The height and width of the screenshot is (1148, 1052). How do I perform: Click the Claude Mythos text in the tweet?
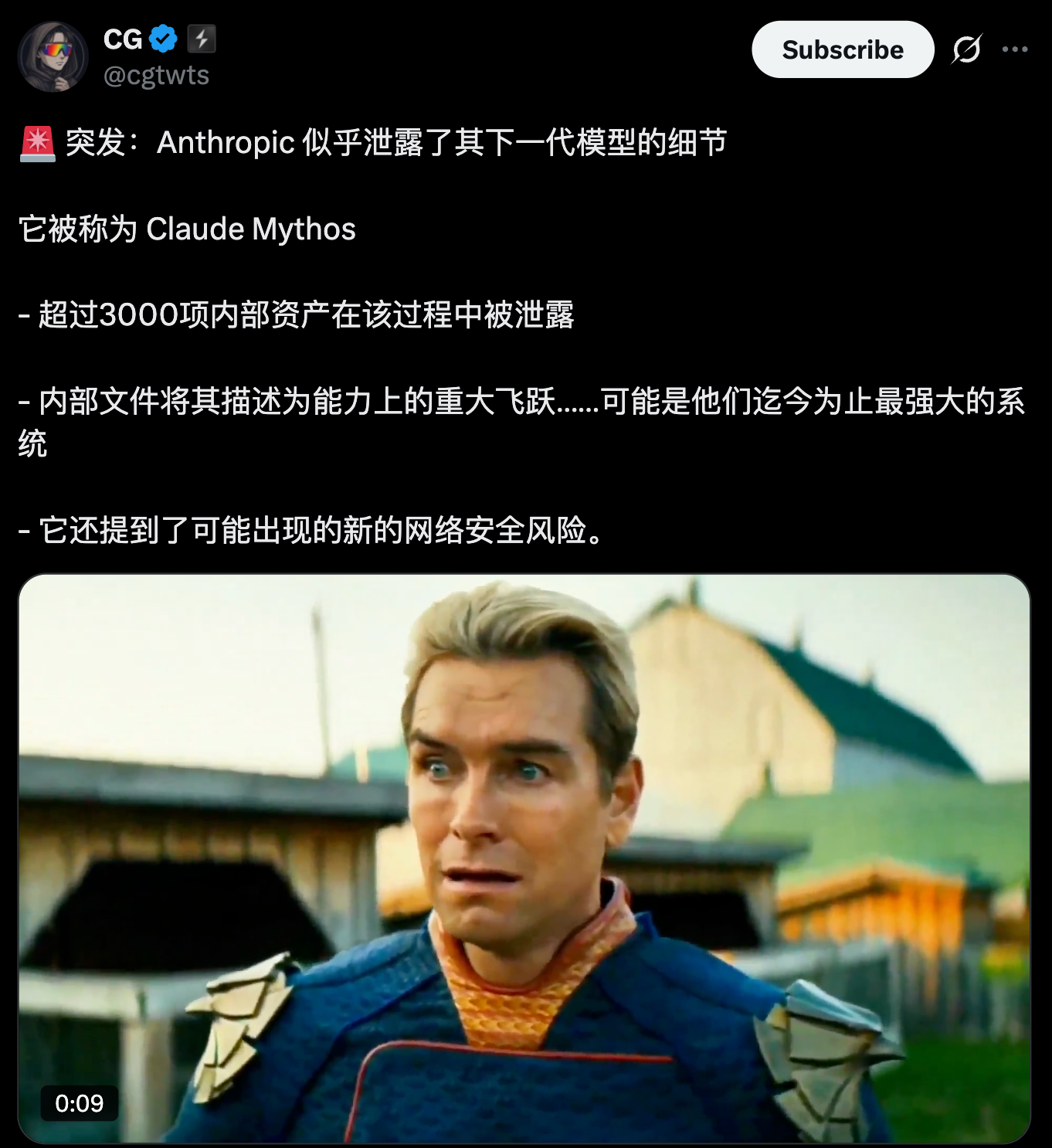[251, 228]
